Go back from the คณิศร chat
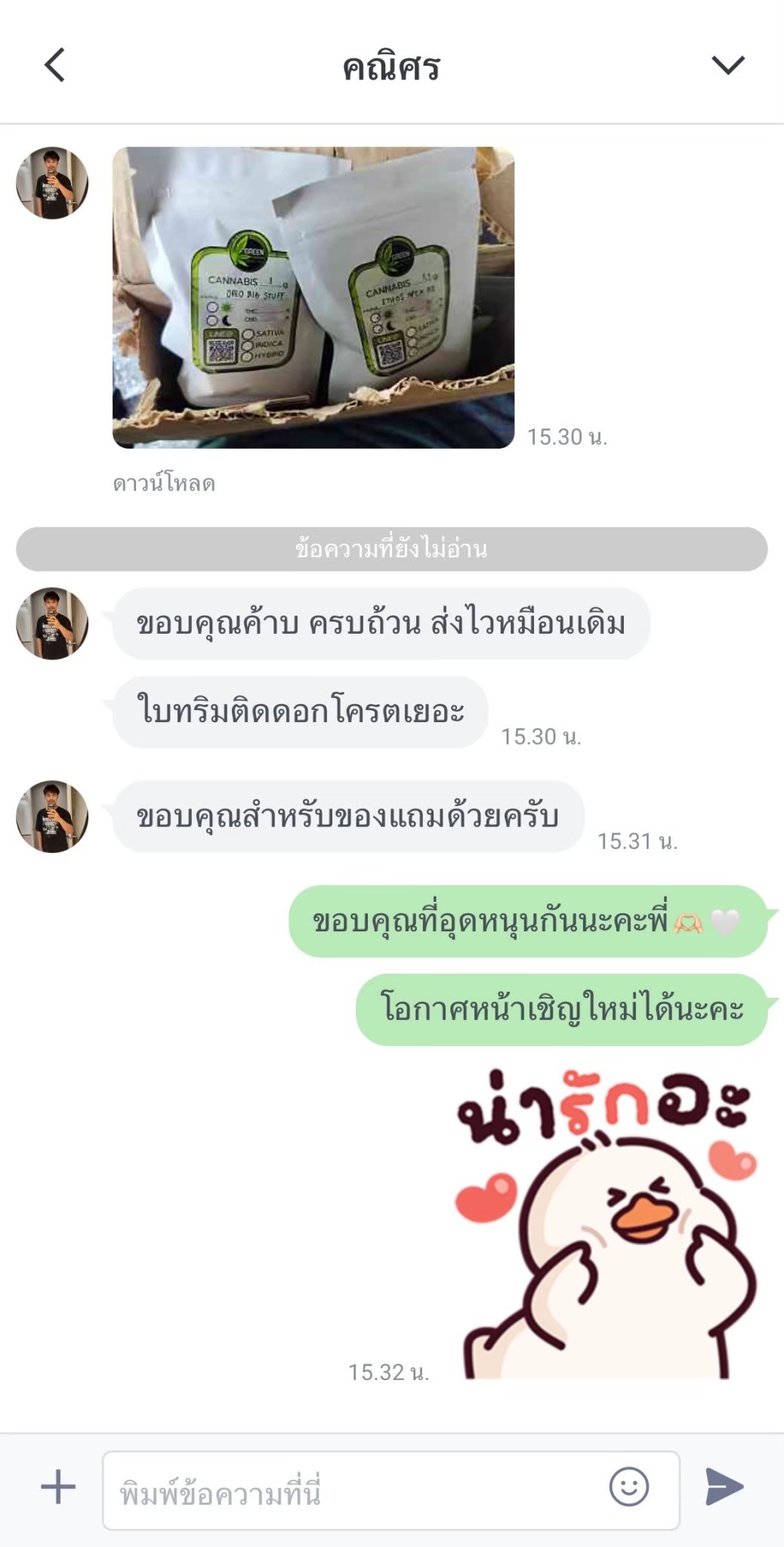The height and width of the screenshot is (1547, 784). [54, 65]
